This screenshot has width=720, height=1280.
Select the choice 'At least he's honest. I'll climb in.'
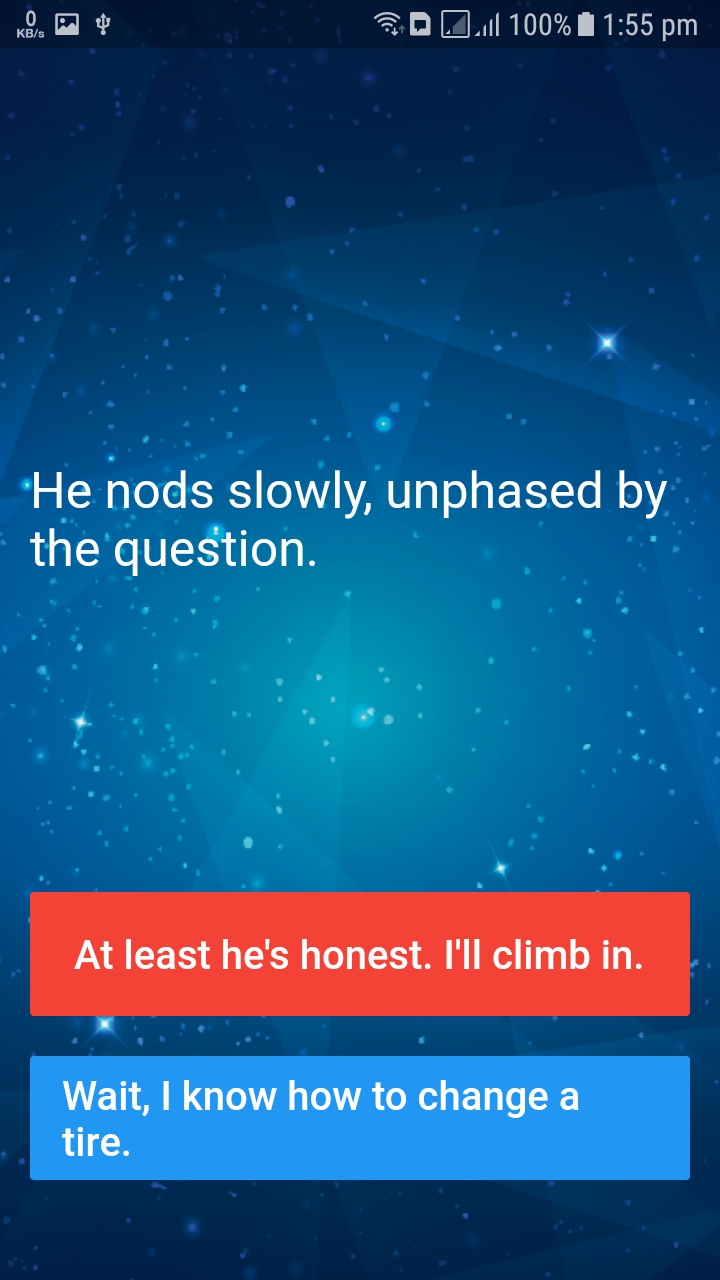coord(360,954)
